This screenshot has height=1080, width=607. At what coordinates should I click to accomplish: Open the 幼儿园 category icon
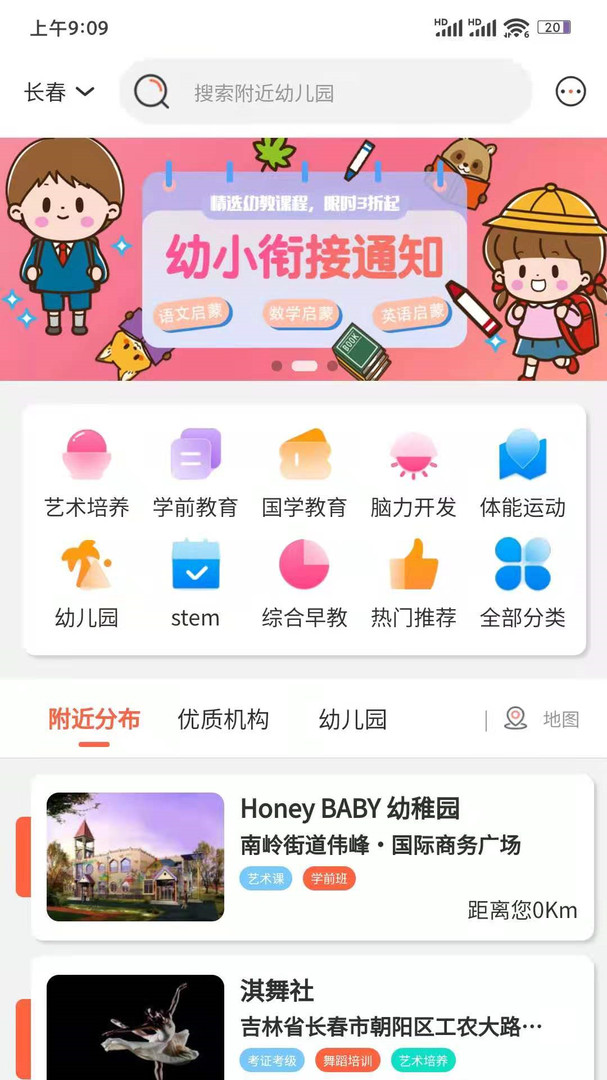87,583
